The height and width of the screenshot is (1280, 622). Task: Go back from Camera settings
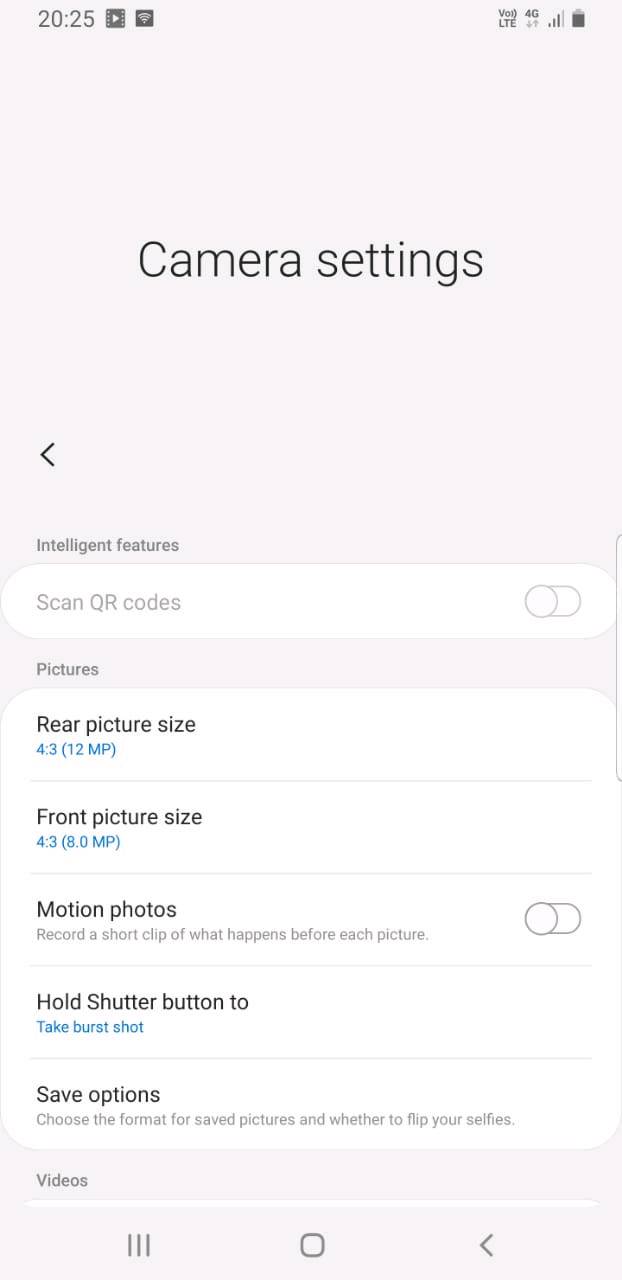(x=47, y=454)
